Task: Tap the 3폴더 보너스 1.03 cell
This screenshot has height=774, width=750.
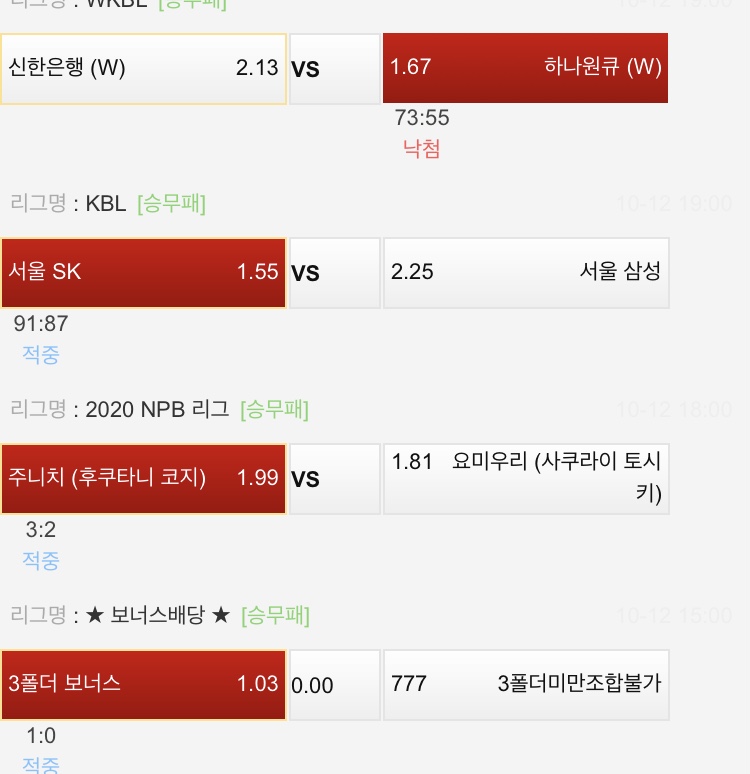Action: point(143,685)
